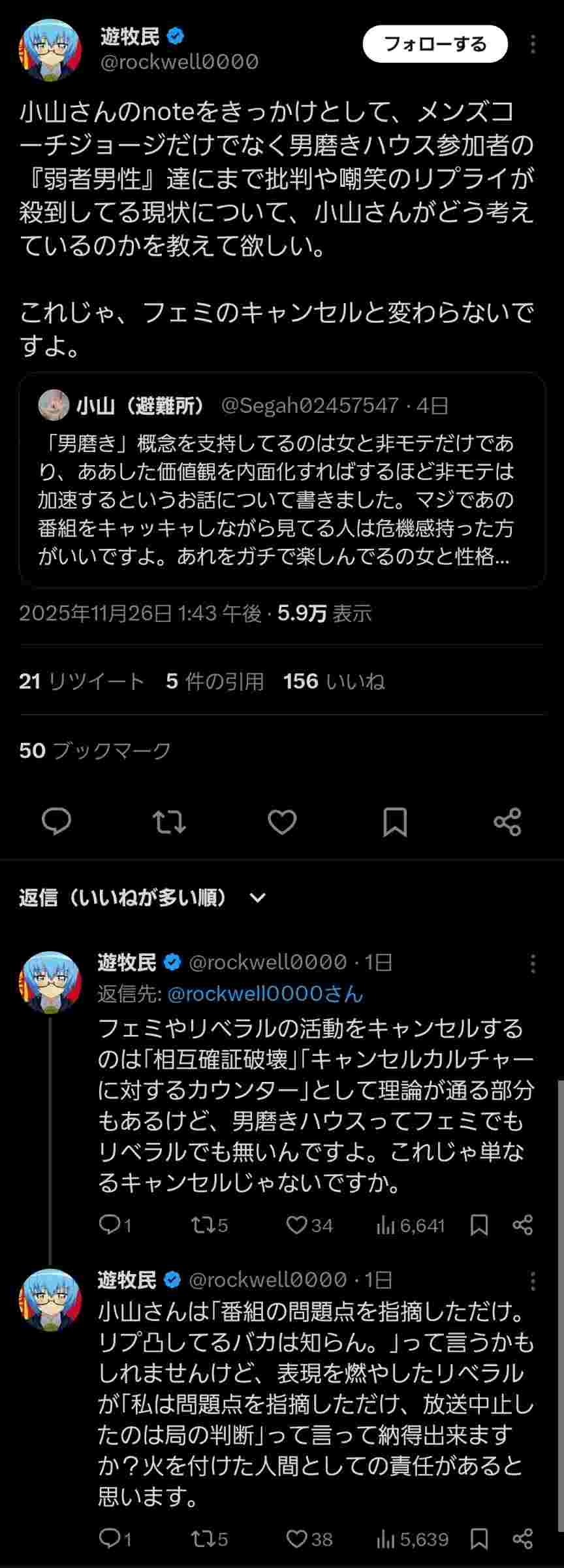Open overflow menu on the 小山さんは reply
The image size is (564, 1568).
(x=533, y=1280)
